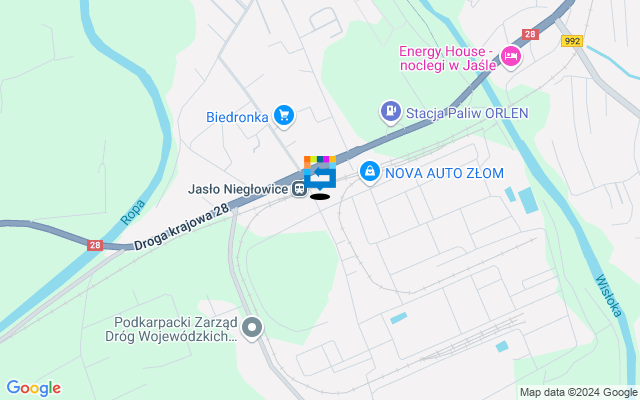
Task: Open the Google logo link
Action: pos(33,388)
